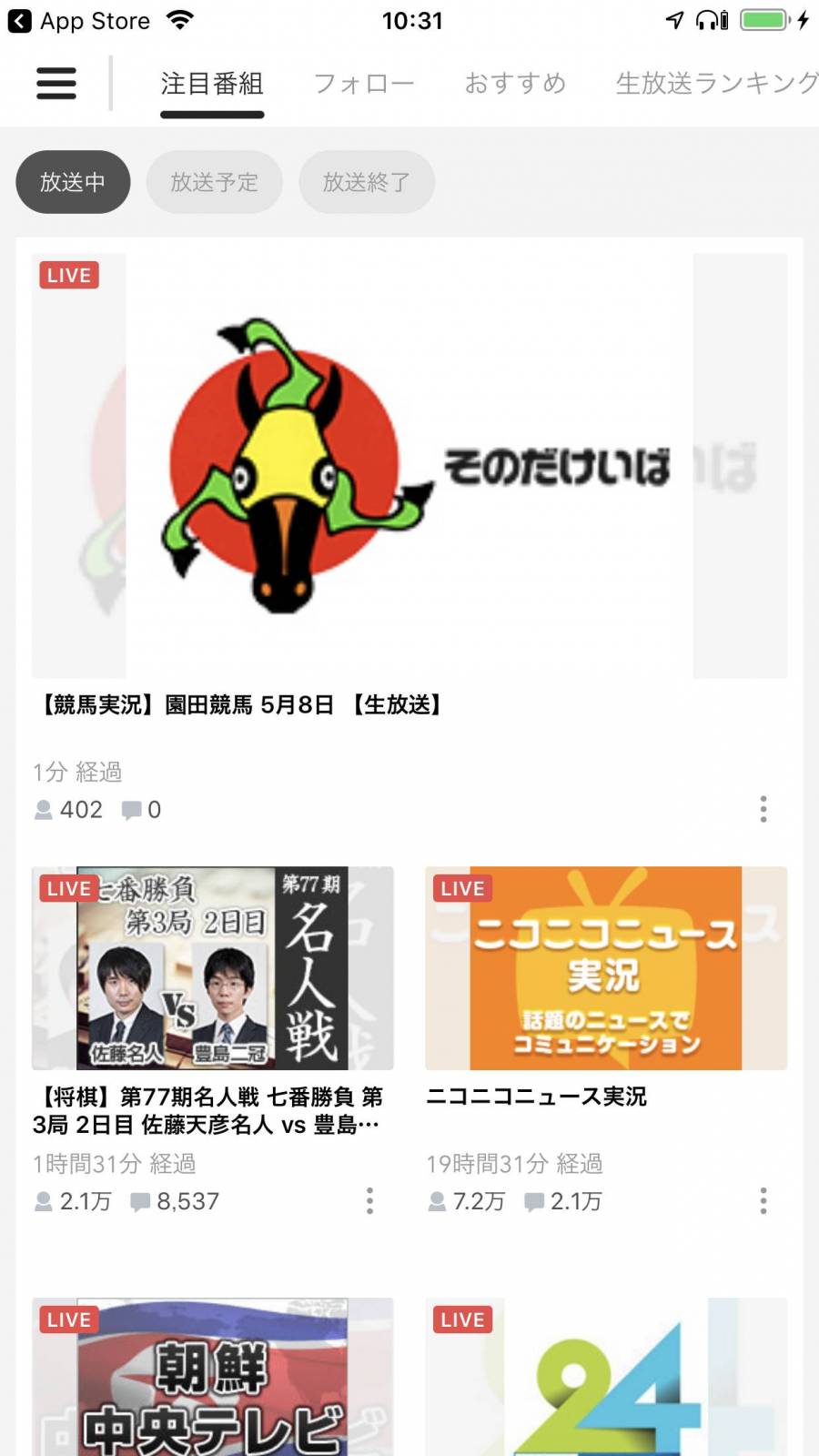This screenshot has width=819, height=1456.
Task: Open the 園田競馬 5月8日 live stream
Action: 409,465
